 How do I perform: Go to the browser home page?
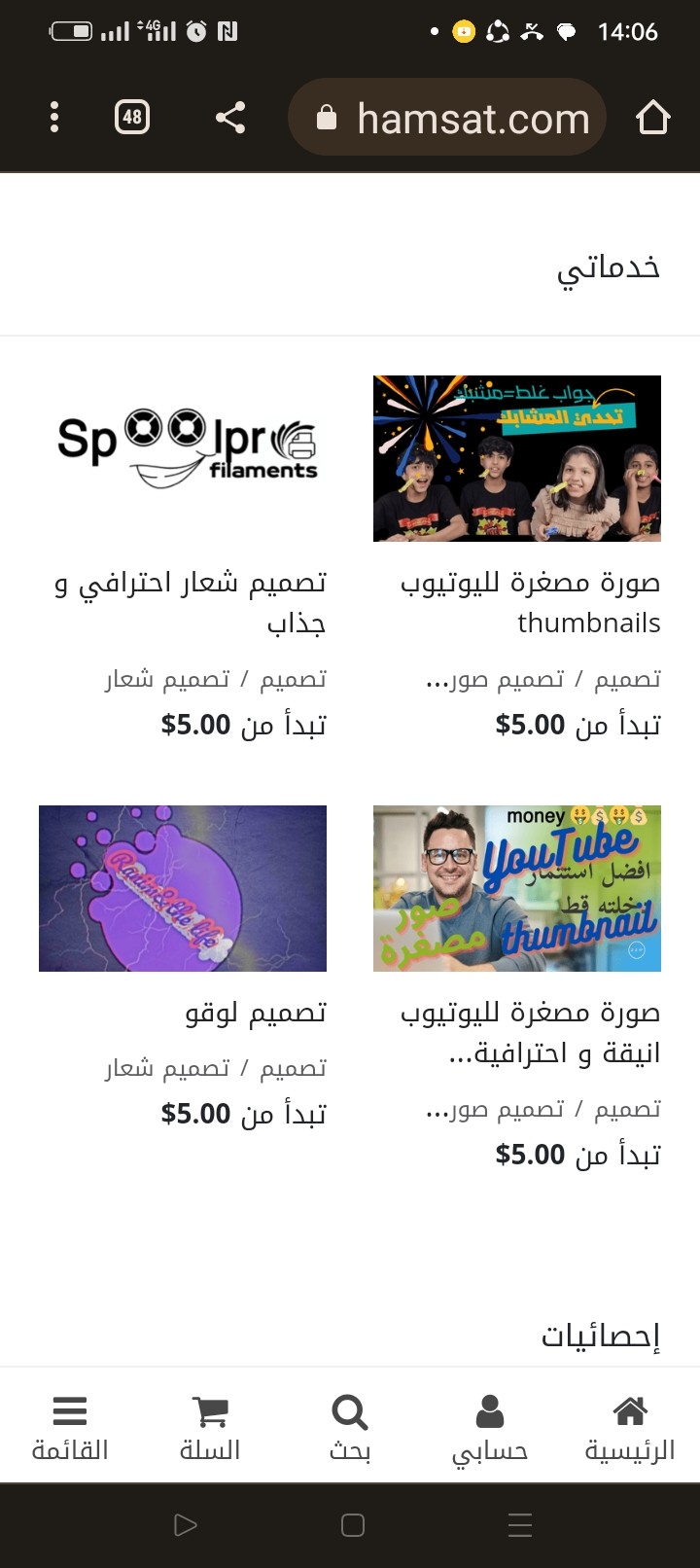[x=653, y=118]
